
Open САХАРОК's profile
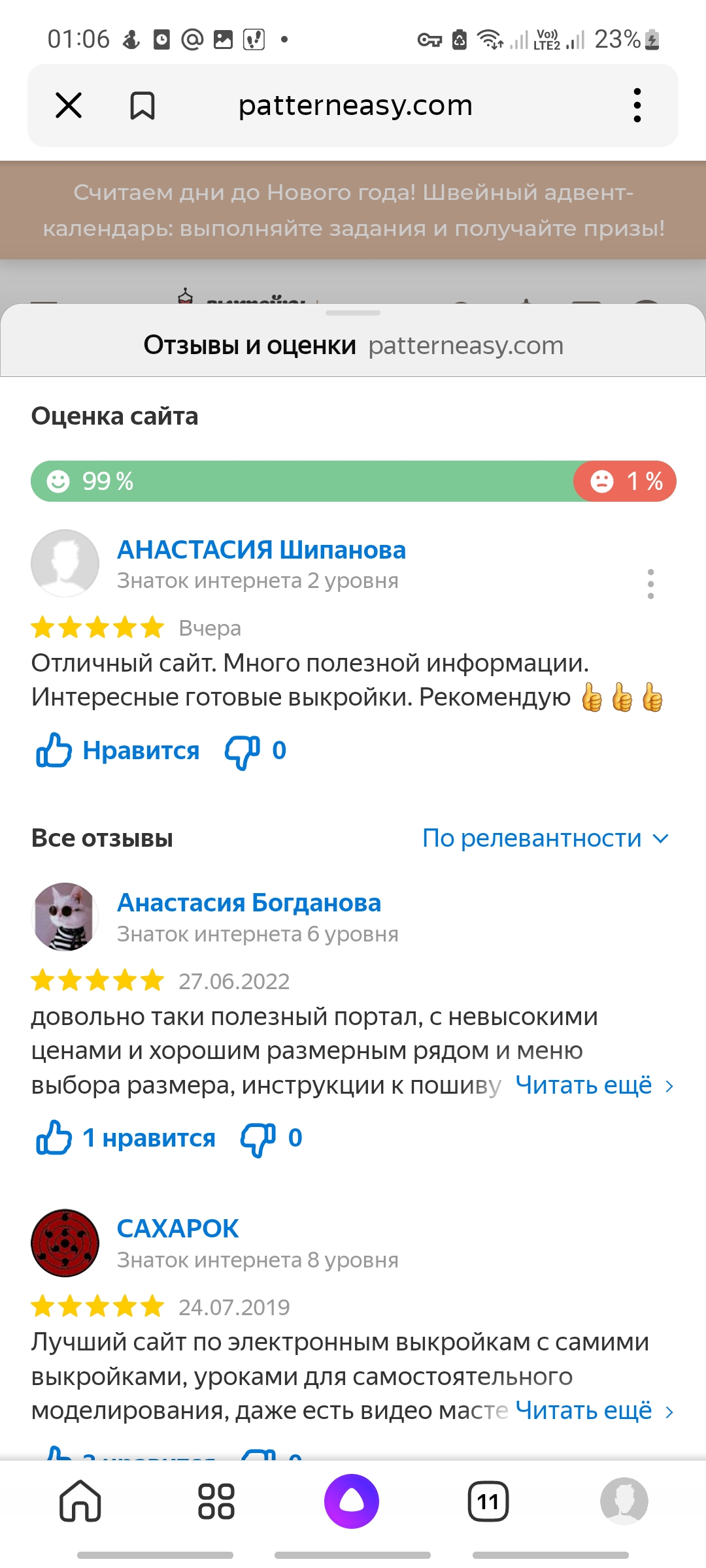178,1229
